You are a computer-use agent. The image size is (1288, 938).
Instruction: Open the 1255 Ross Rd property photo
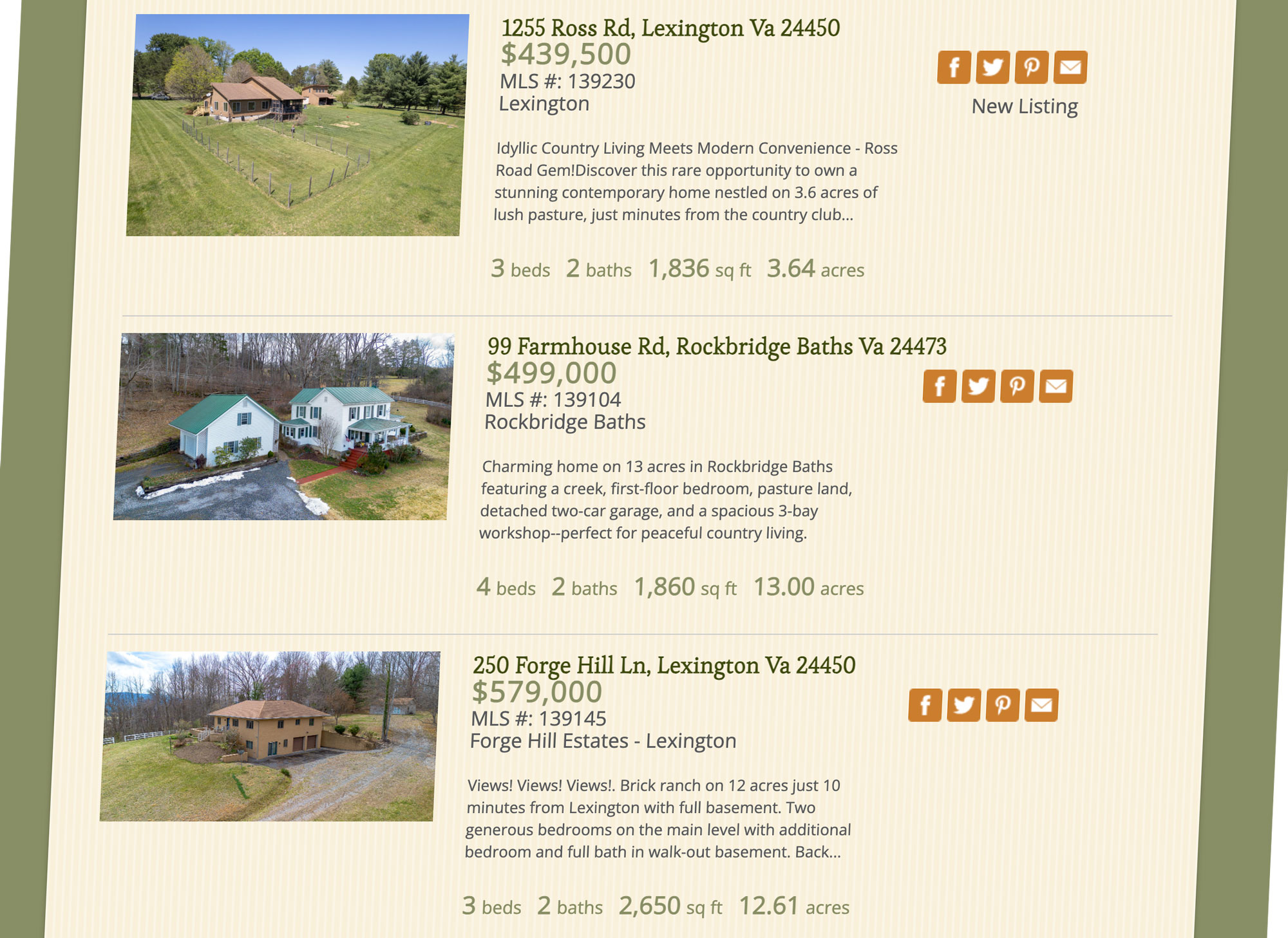pyautogui.click(x=297, y=125)
